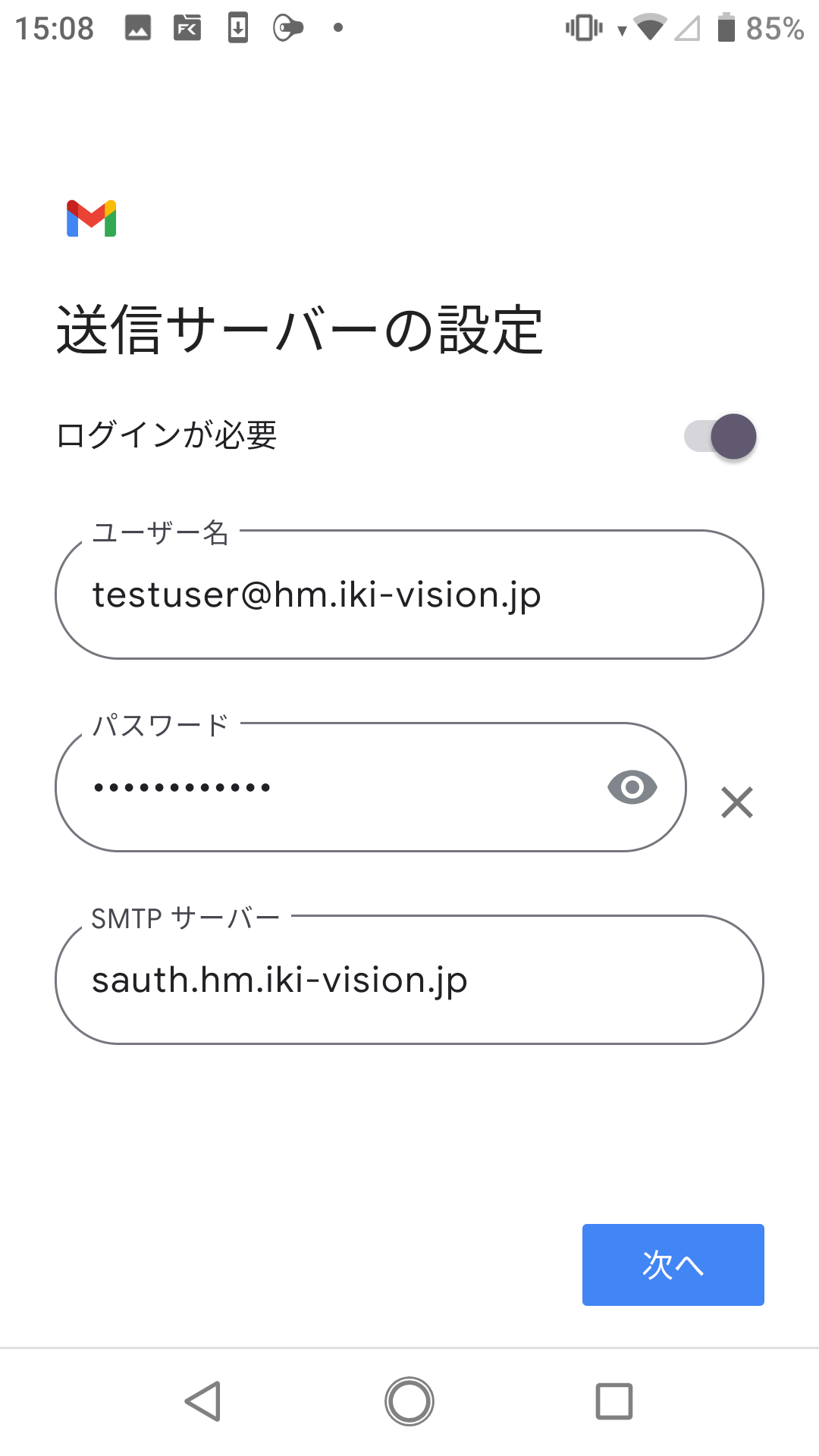The width and height of the screenshot is (819, 1456).
Task: Proceed with the 次へ button
Action: tap(673, 1265)
